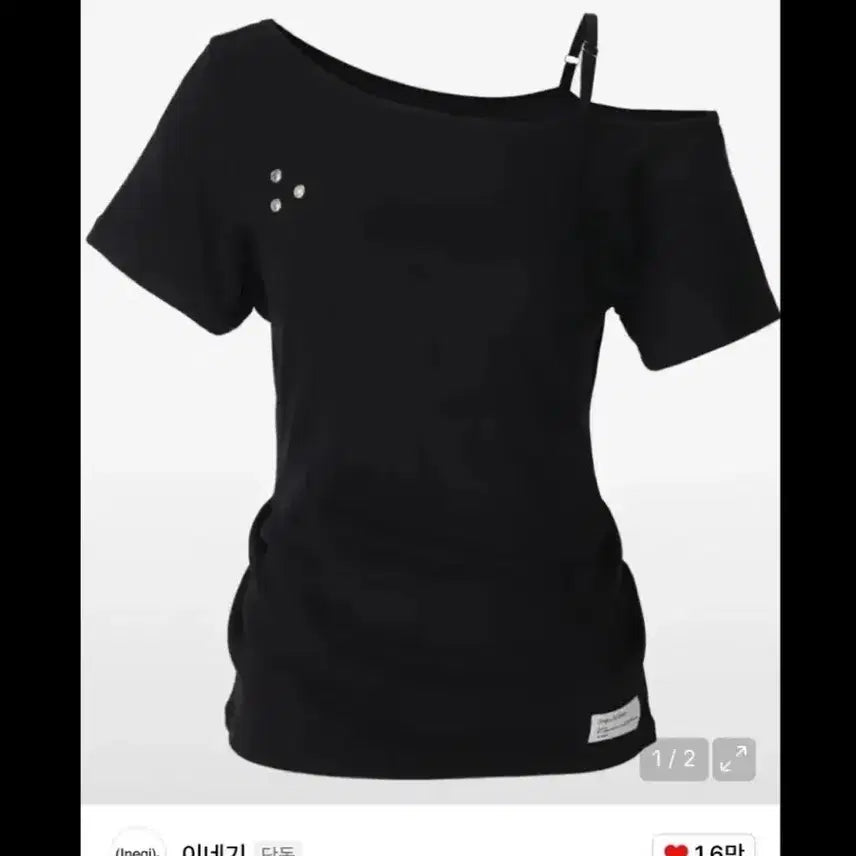Screen dimensions: 856x856
Task: Open the black off-shoulder top photo
Action: coord(430,400)
